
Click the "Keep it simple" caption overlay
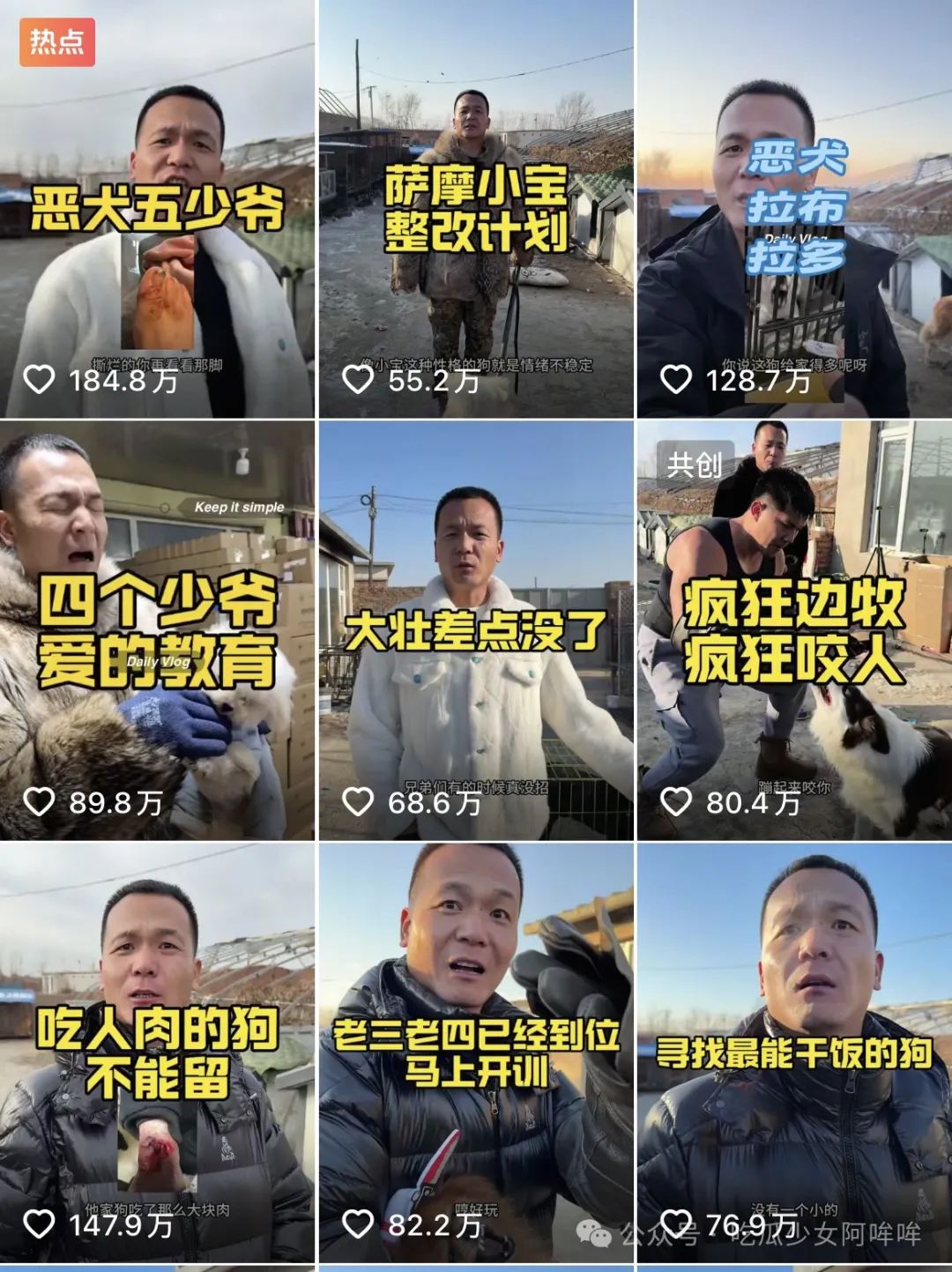pos(238,508)
